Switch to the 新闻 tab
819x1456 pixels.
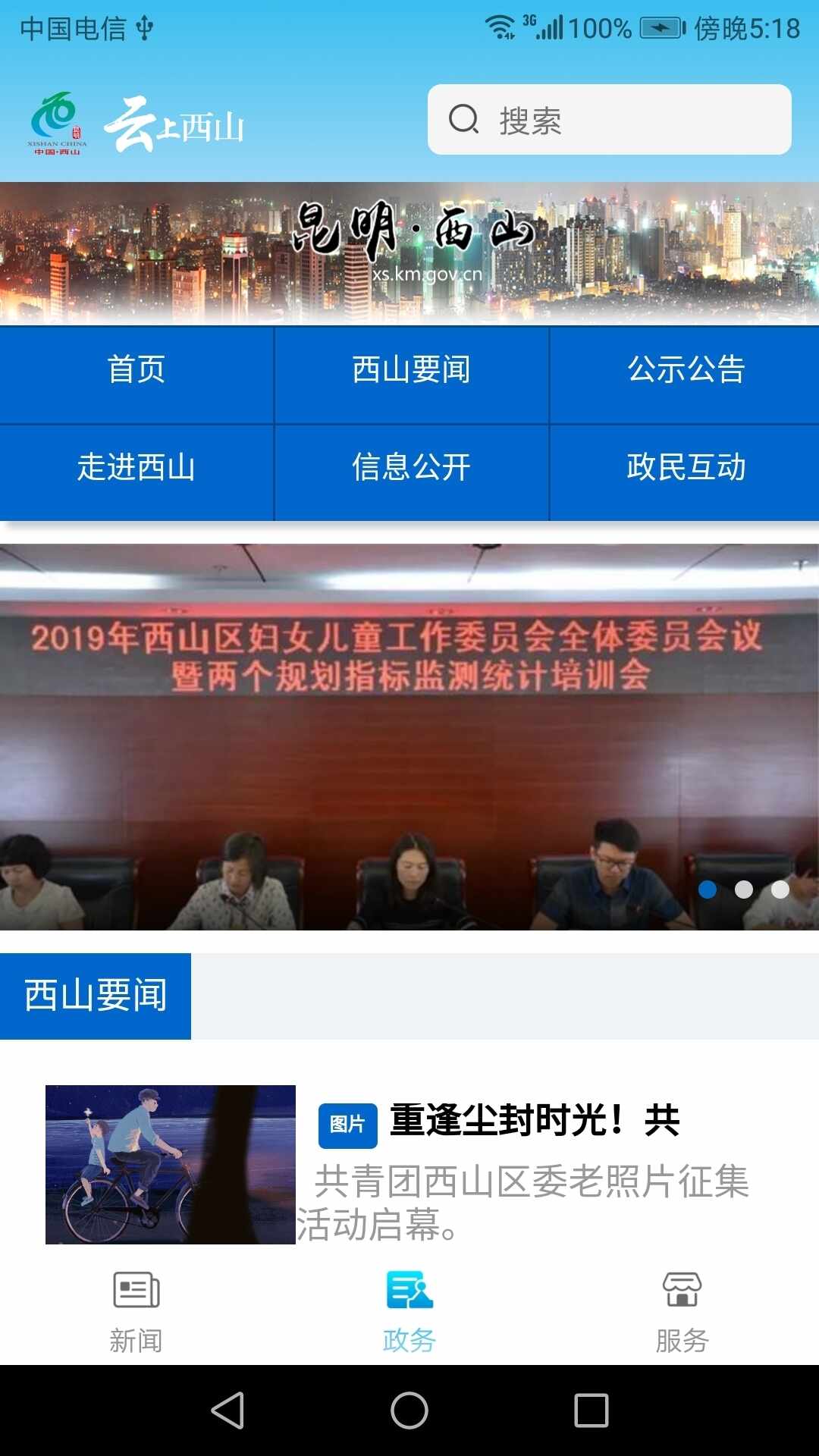pyautogui.click(x=136, y=1310)
